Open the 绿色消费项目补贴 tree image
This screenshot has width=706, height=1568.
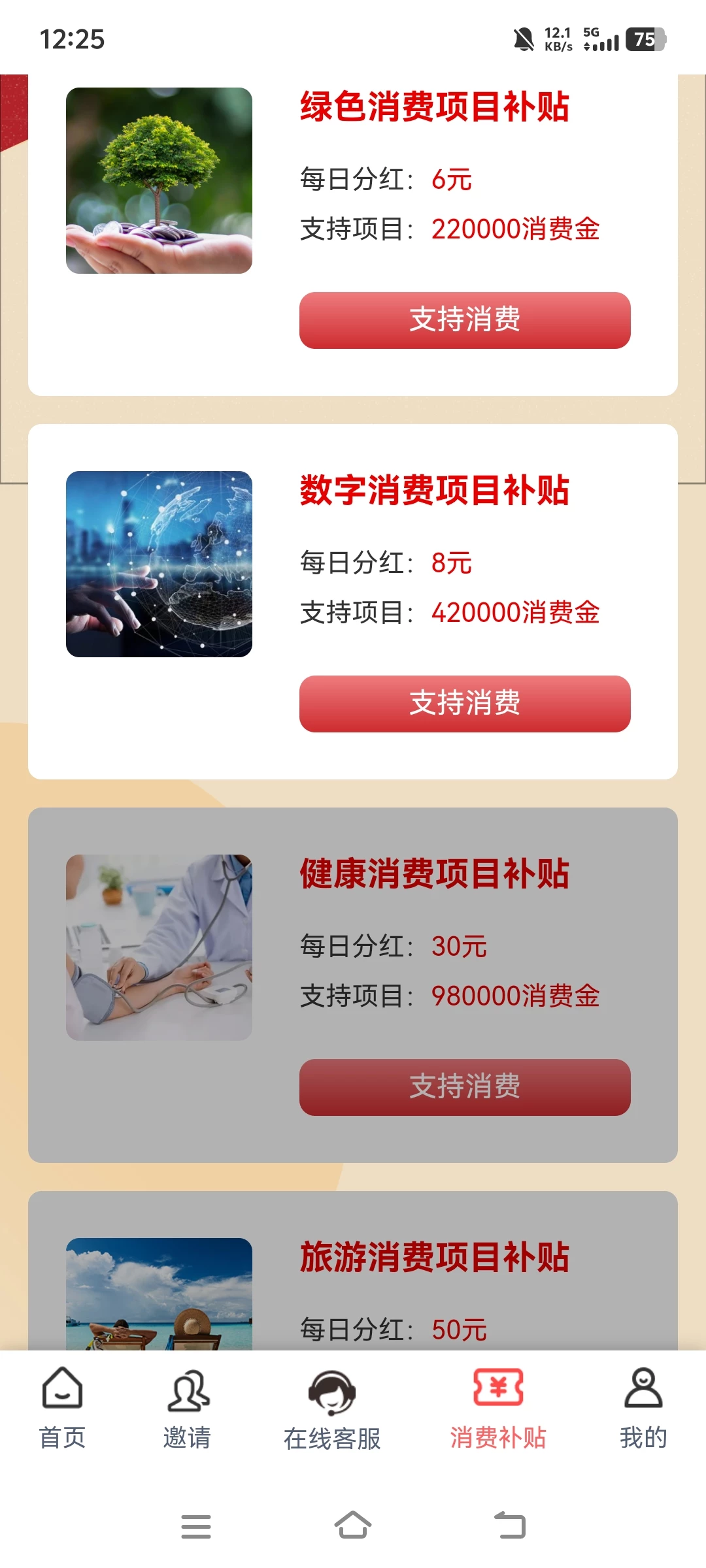point(159,180)
